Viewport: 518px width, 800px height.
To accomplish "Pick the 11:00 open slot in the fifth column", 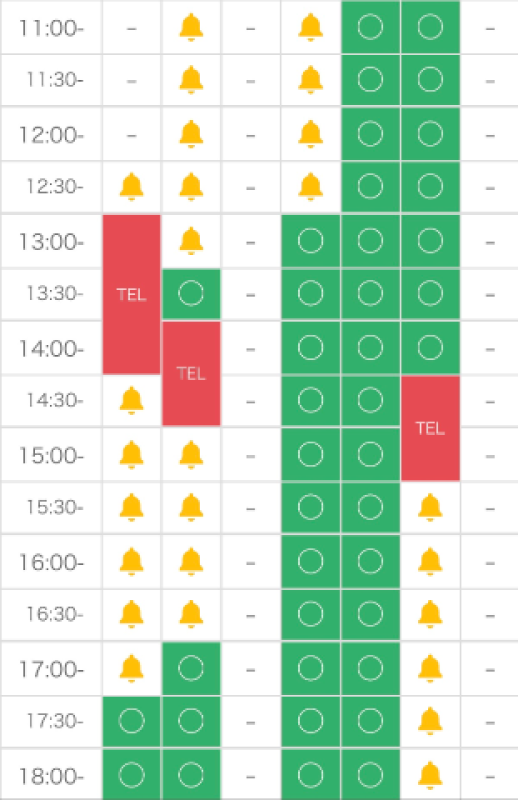I will [370, 27].
